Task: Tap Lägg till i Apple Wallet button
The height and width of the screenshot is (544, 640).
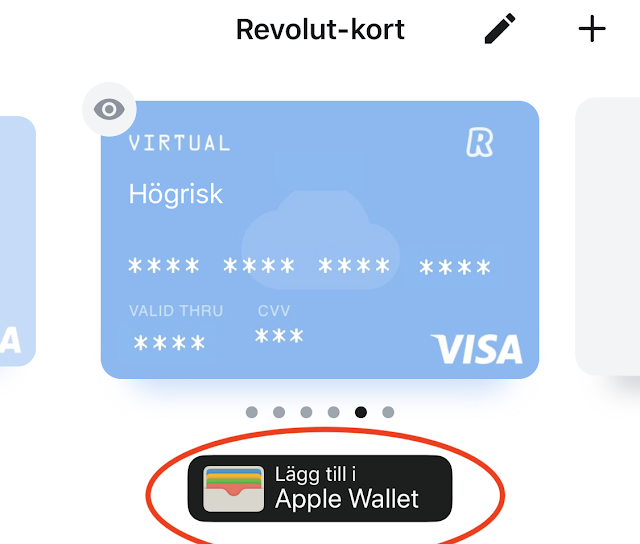Action: pyautogui.click(x=320, y=489)
